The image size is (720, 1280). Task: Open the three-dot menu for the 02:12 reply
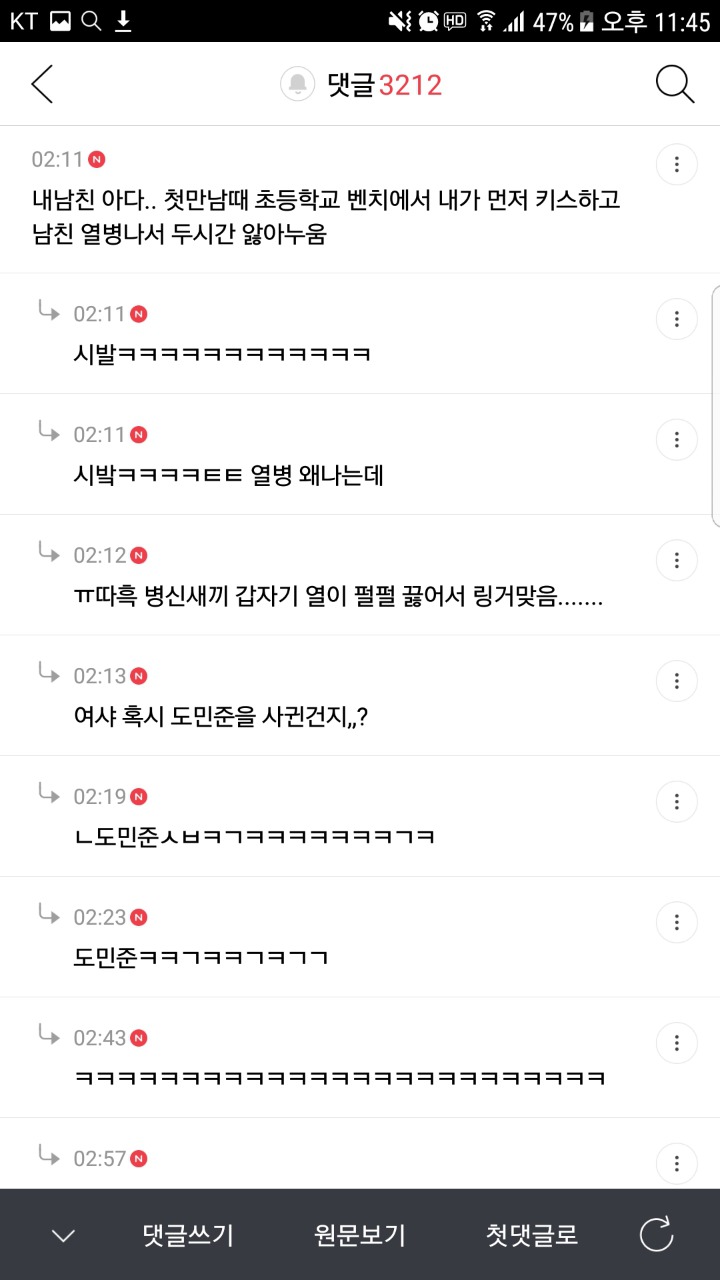(x=677, y=560)
